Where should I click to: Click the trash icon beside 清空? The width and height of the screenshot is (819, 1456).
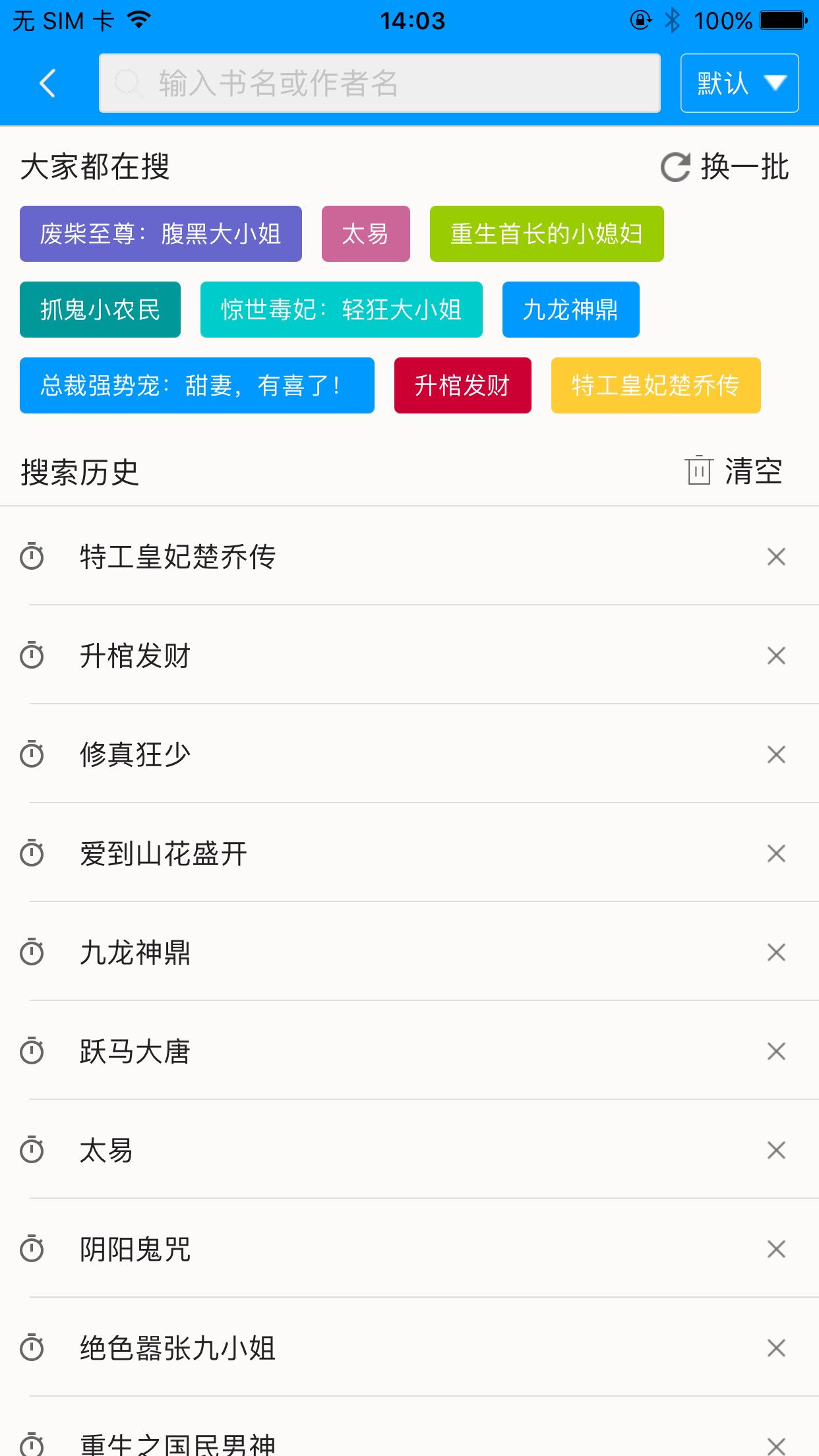(x=698, y=470)
